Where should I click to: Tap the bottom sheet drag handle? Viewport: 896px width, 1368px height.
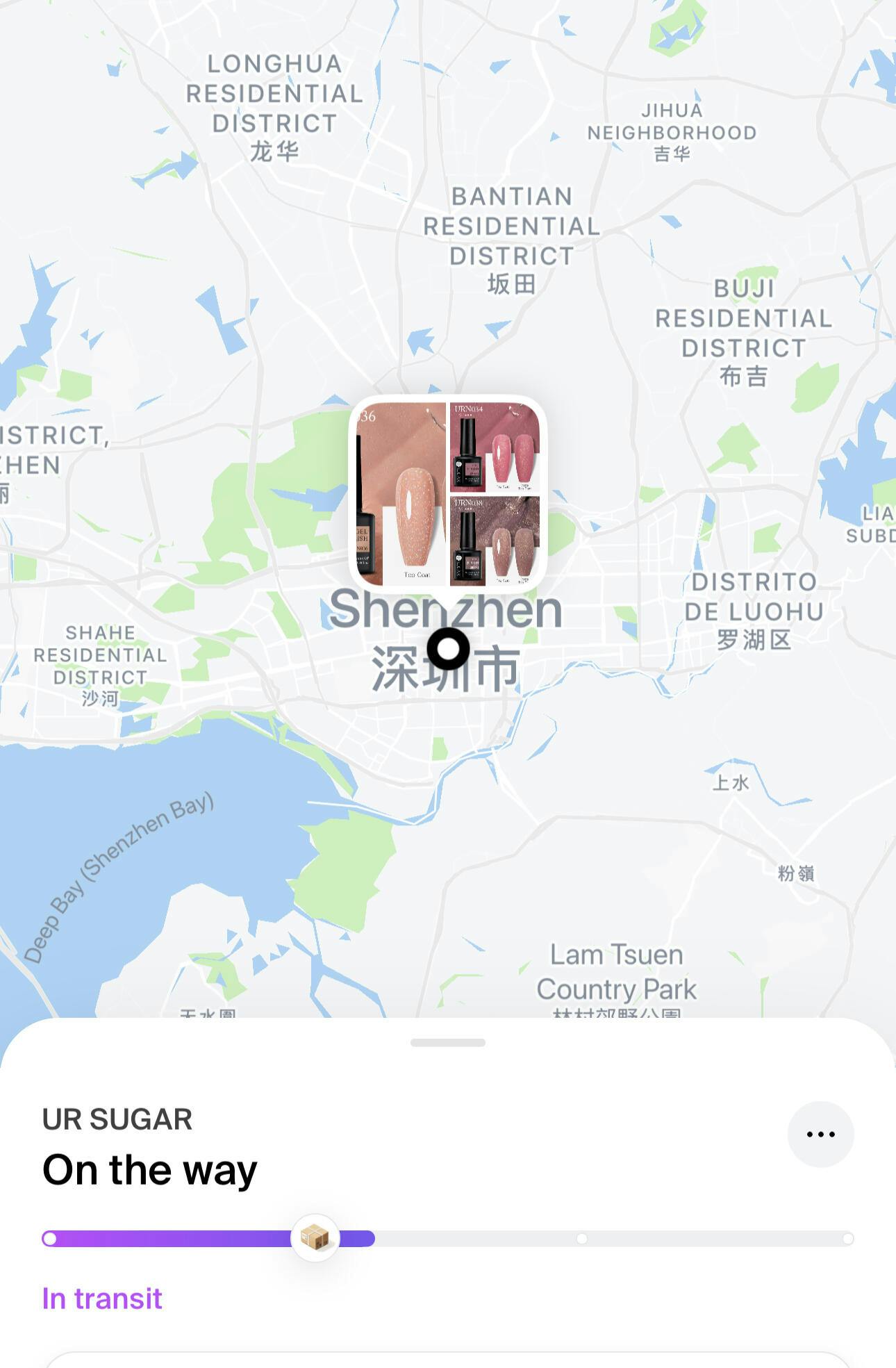click(448, 1042)
